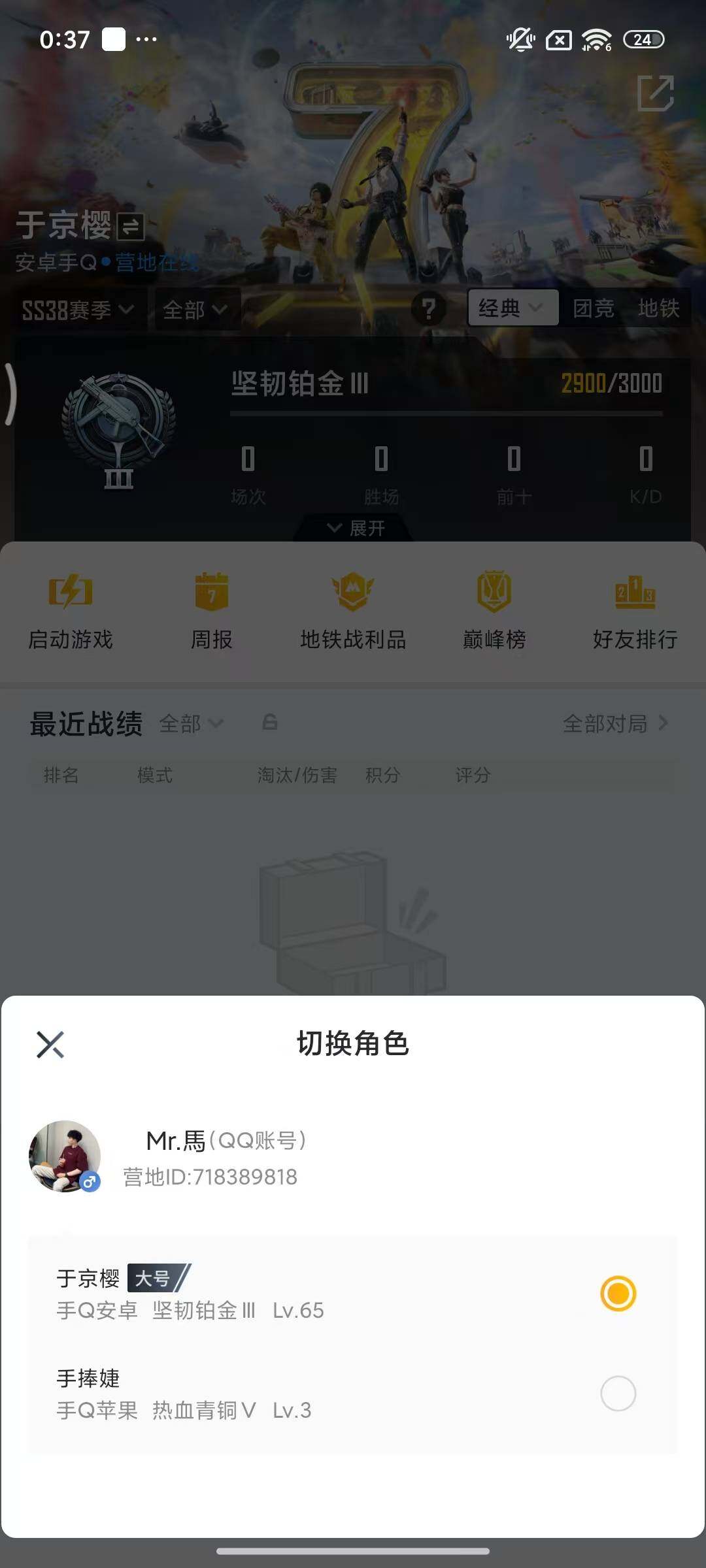Open 地铁战利品 shield icon
706x1568 pixels.
[x=353, y=592]
